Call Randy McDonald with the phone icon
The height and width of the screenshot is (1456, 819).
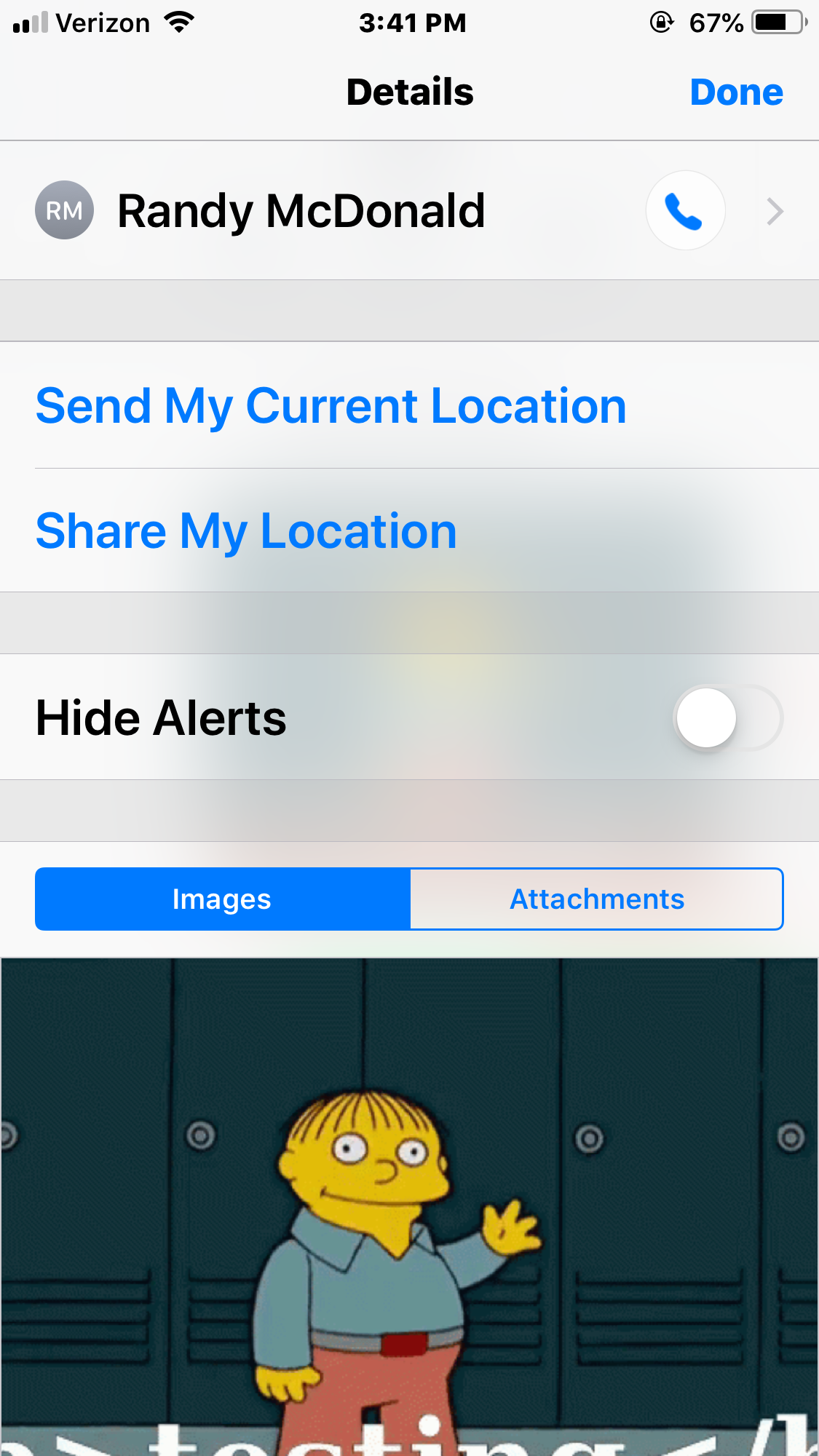(x=685, y=211)
